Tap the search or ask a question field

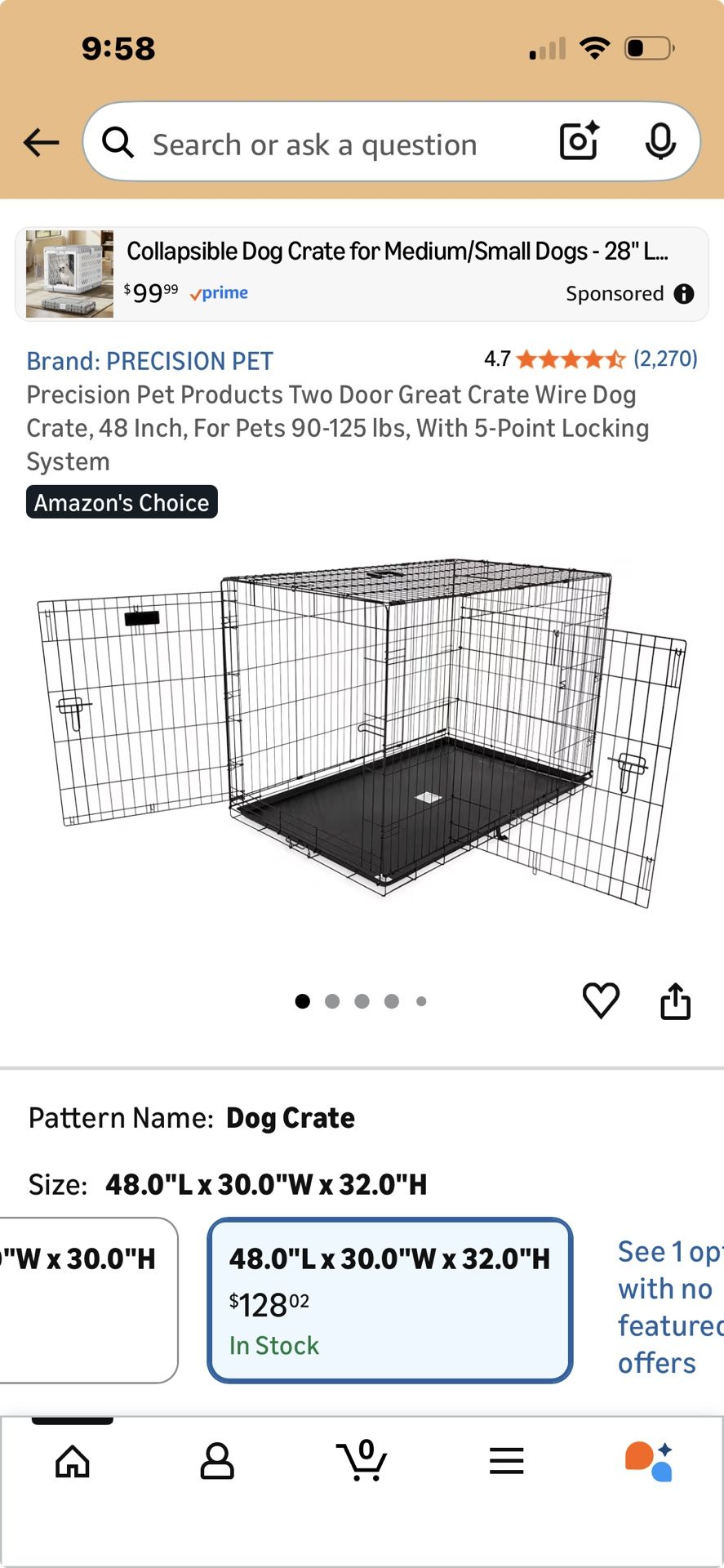click(x=314, y=145)
